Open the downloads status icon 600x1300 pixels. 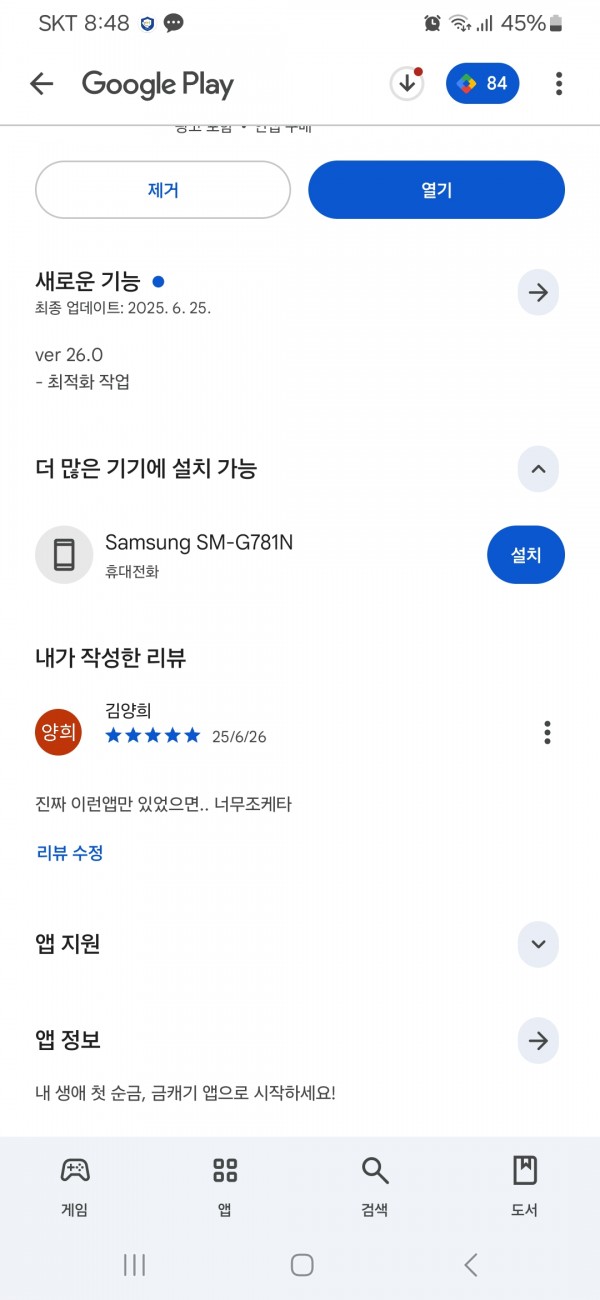click(x=406, y=84)
